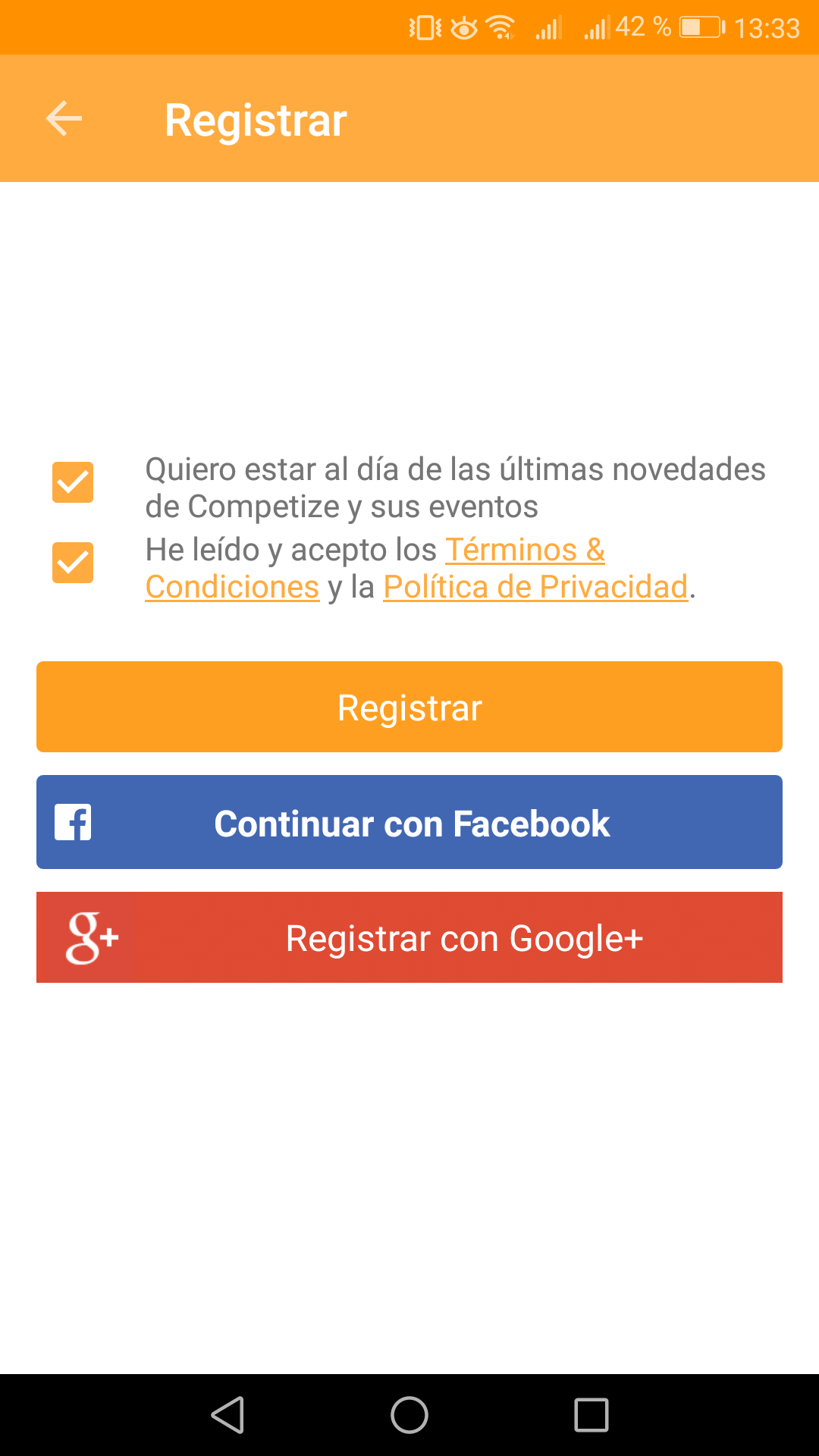Tap the orange Registrar button

409,707
